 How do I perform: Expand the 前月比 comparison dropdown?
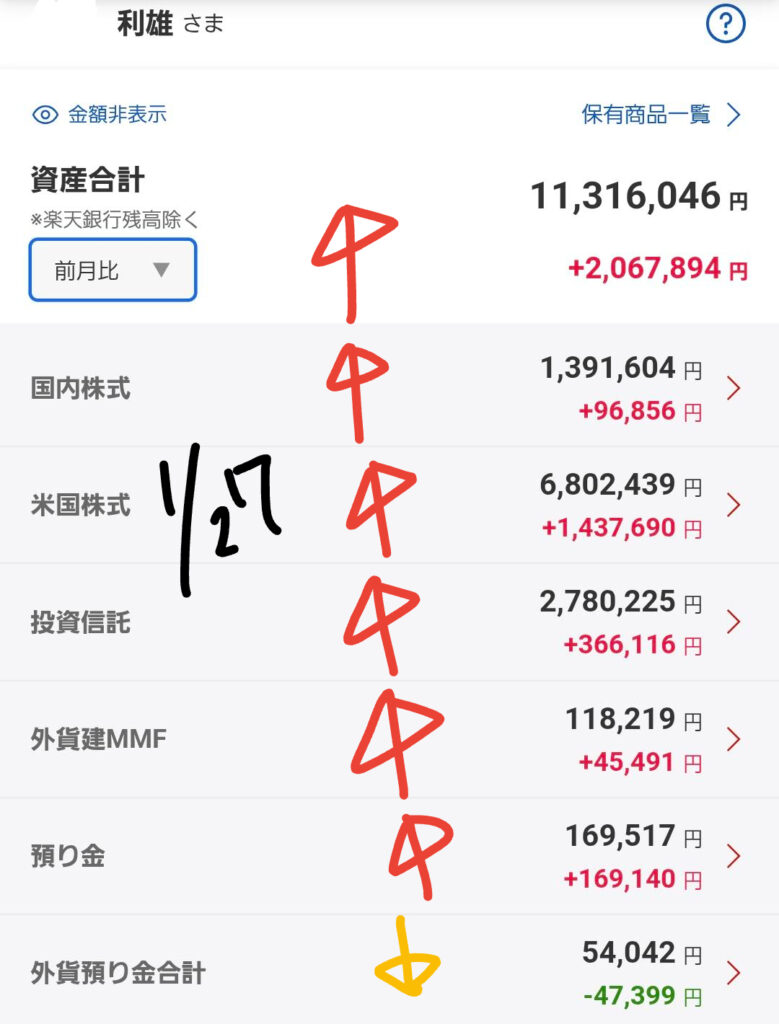[113, 270]
